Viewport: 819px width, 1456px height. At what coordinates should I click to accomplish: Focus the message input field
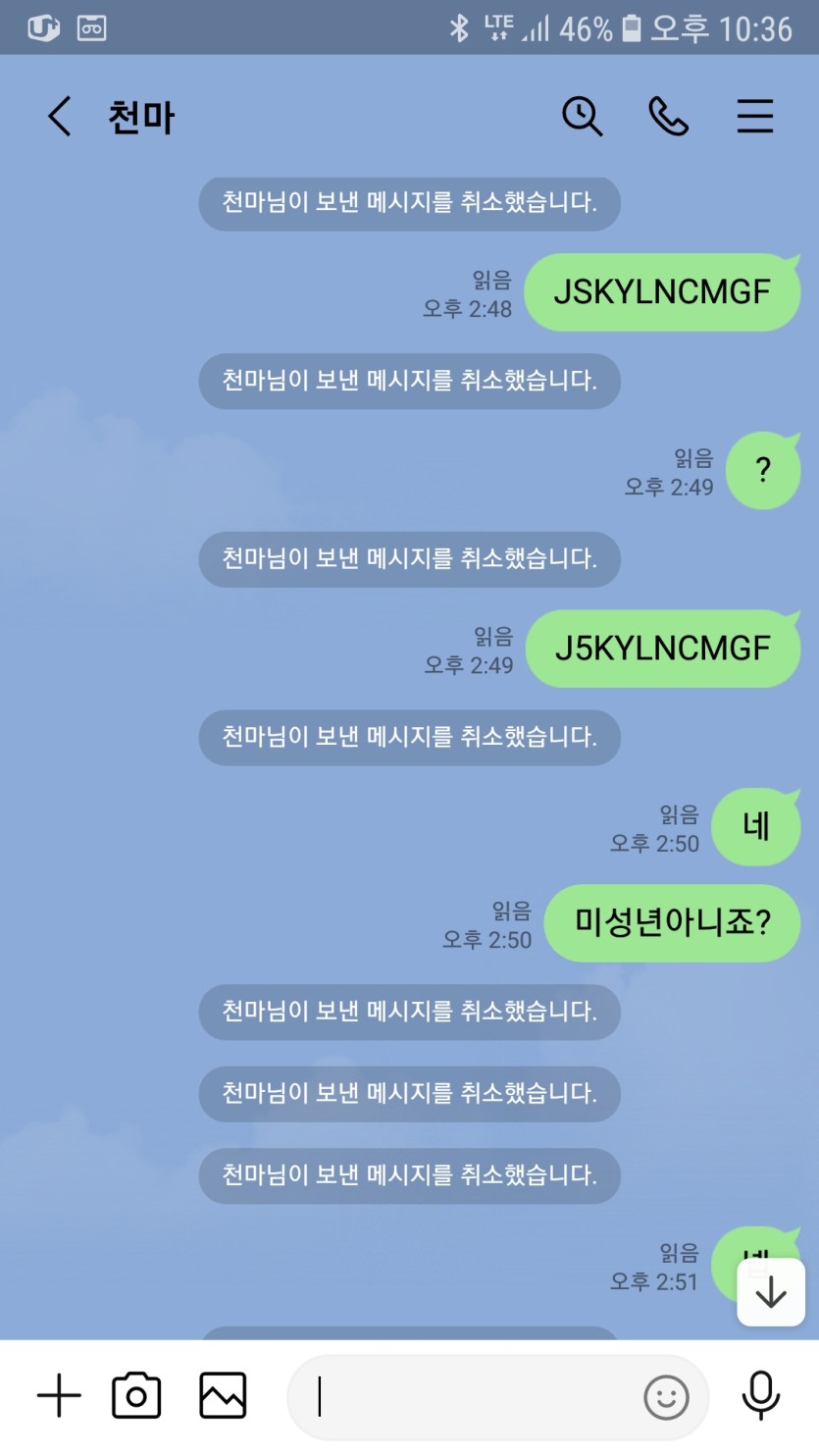[x=471, y=1397]
